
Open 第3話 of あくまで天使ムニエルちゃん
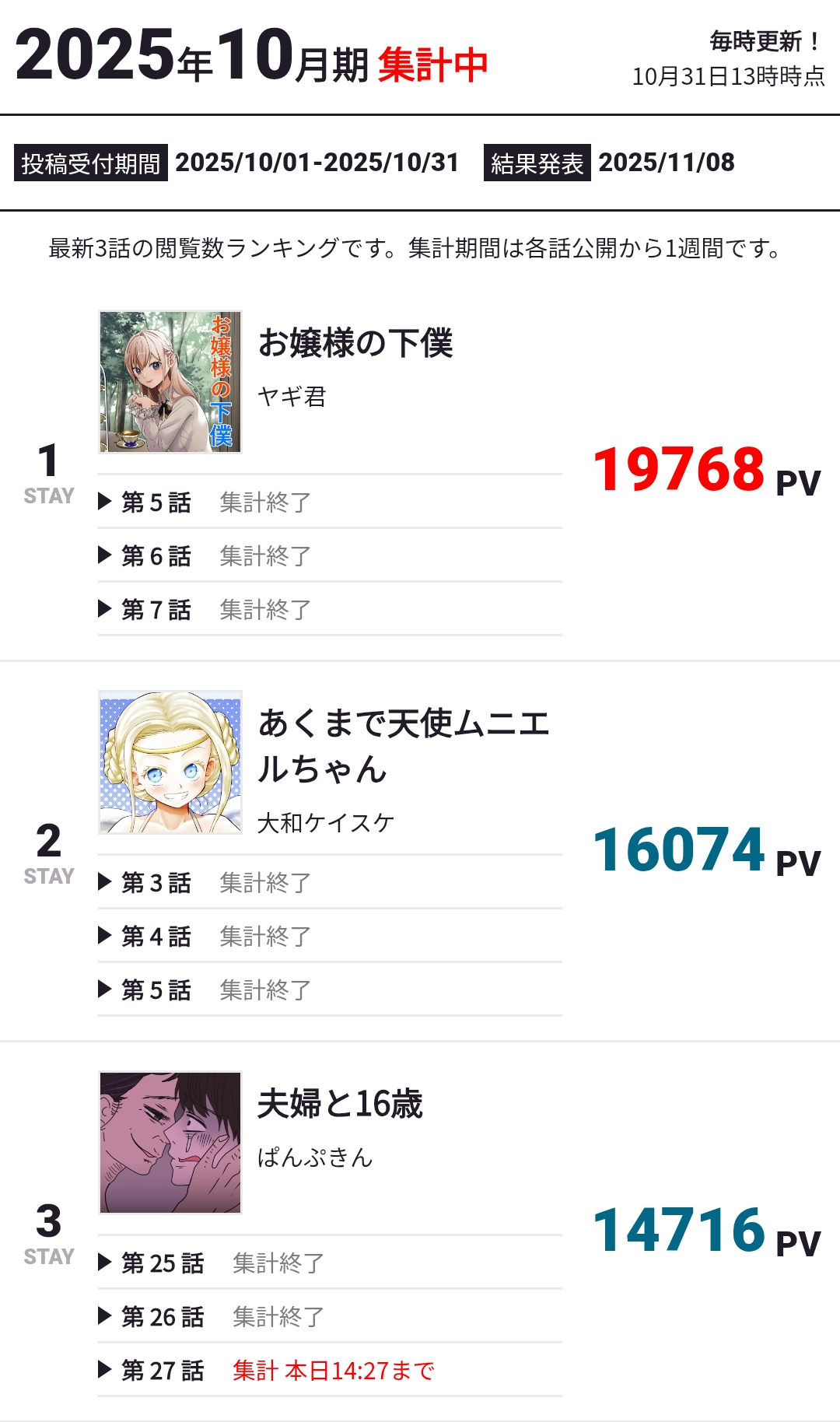coord(156,883)
